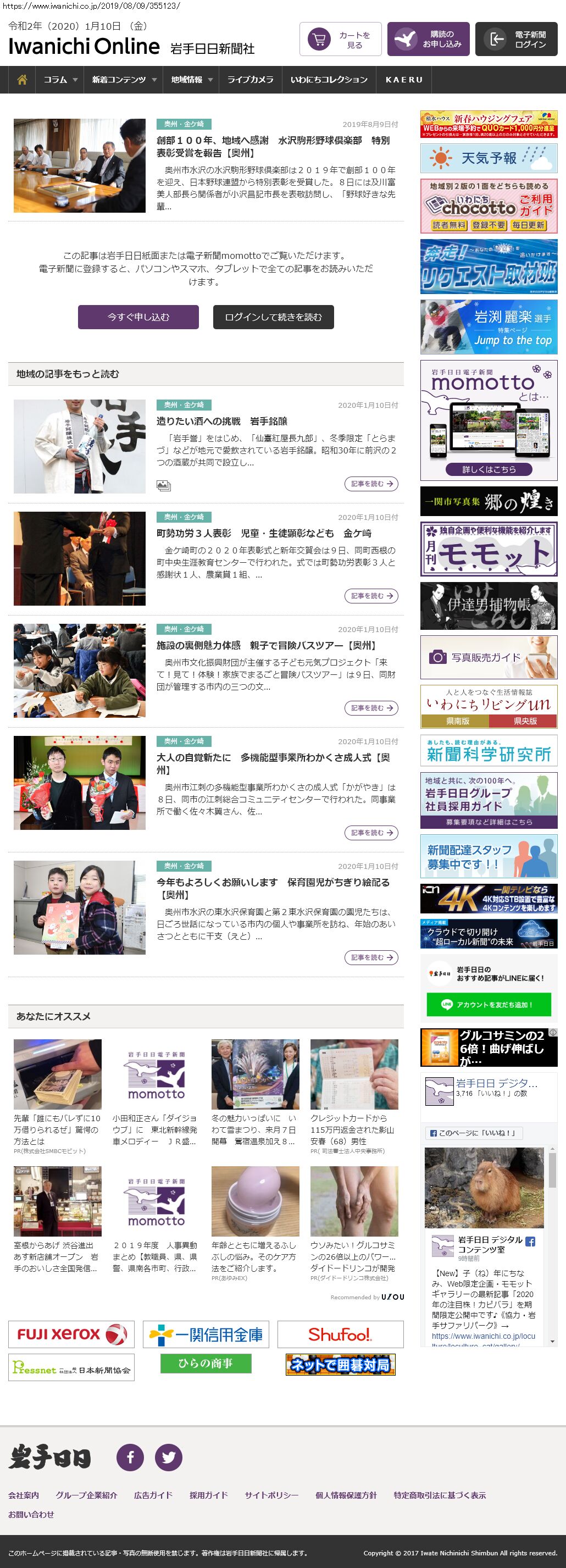Select ログインして続きを読む

pyautogui.click(x=273, y=317)
